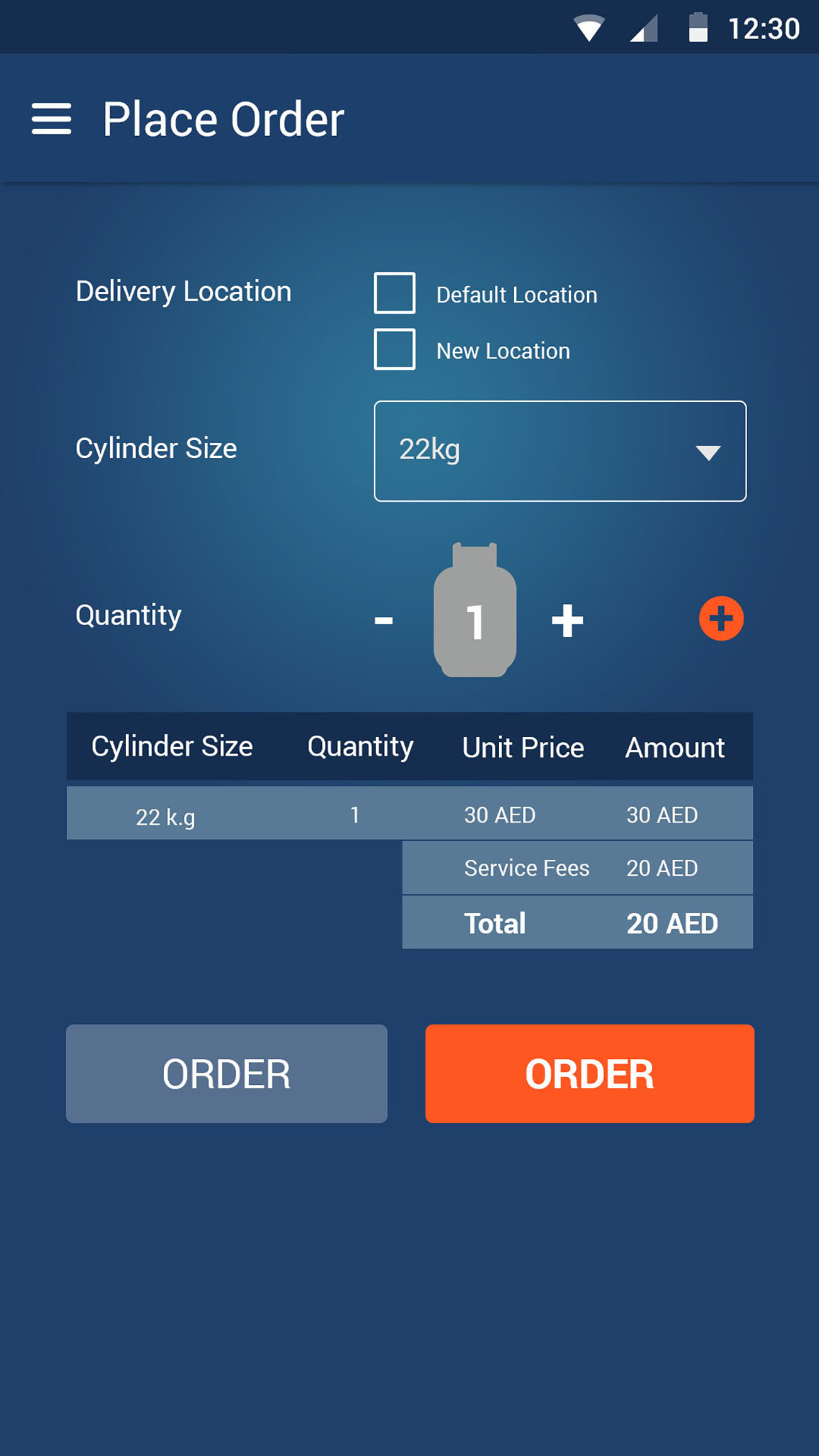Decrease quantity with the minus button
819x1456 pixels.
(383, 621)
